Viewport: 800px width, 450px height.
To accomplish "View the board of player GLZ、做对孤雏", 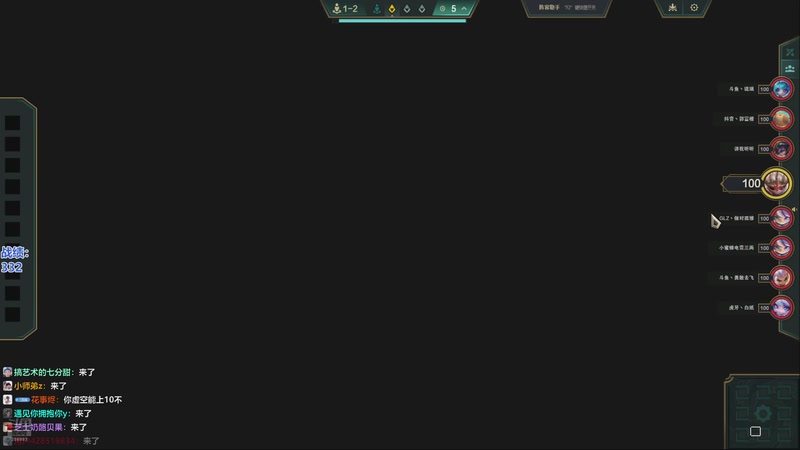I will (x=781, y=218).
